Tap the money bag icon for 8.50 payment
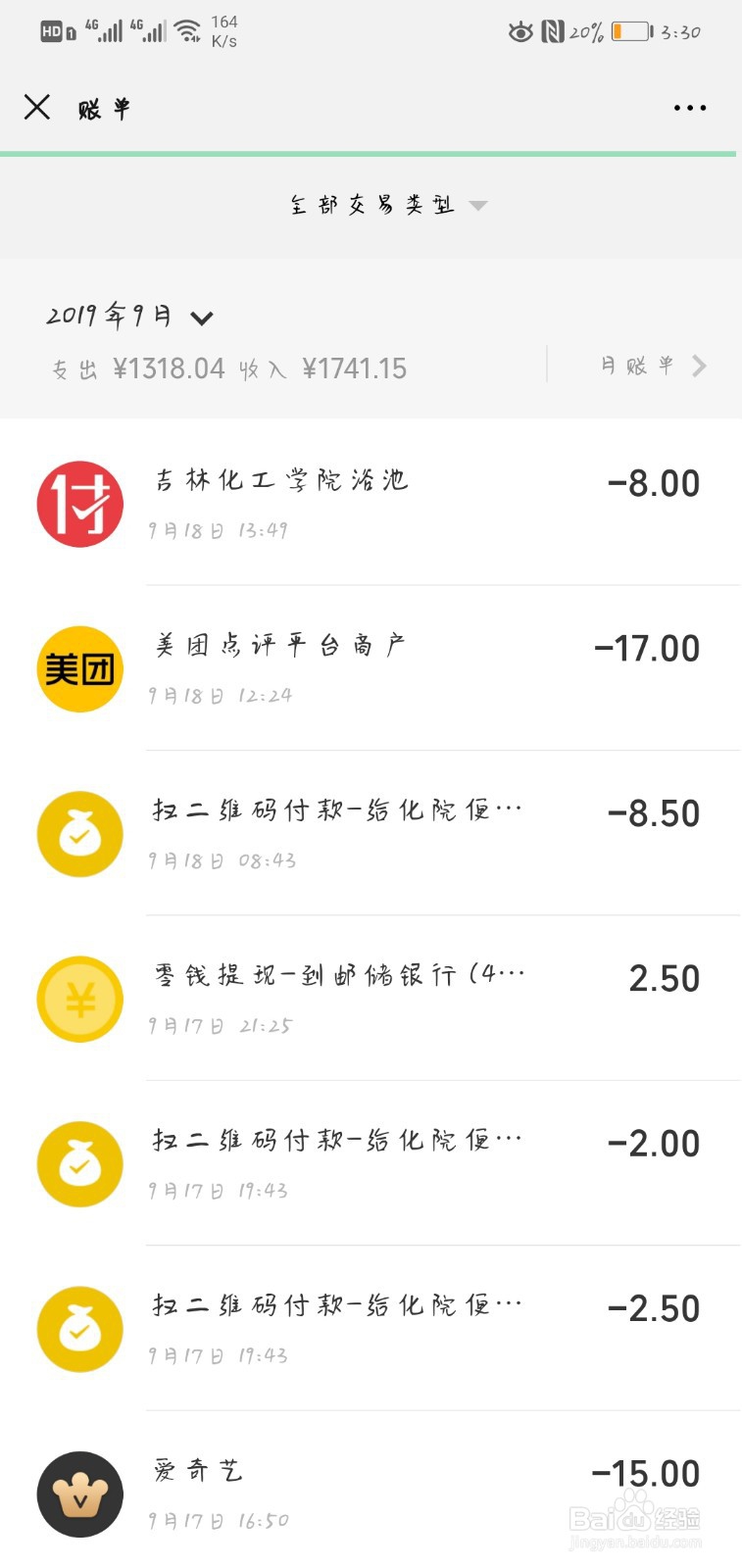This screenshot has height=1568, width=742. pos(79,833)
